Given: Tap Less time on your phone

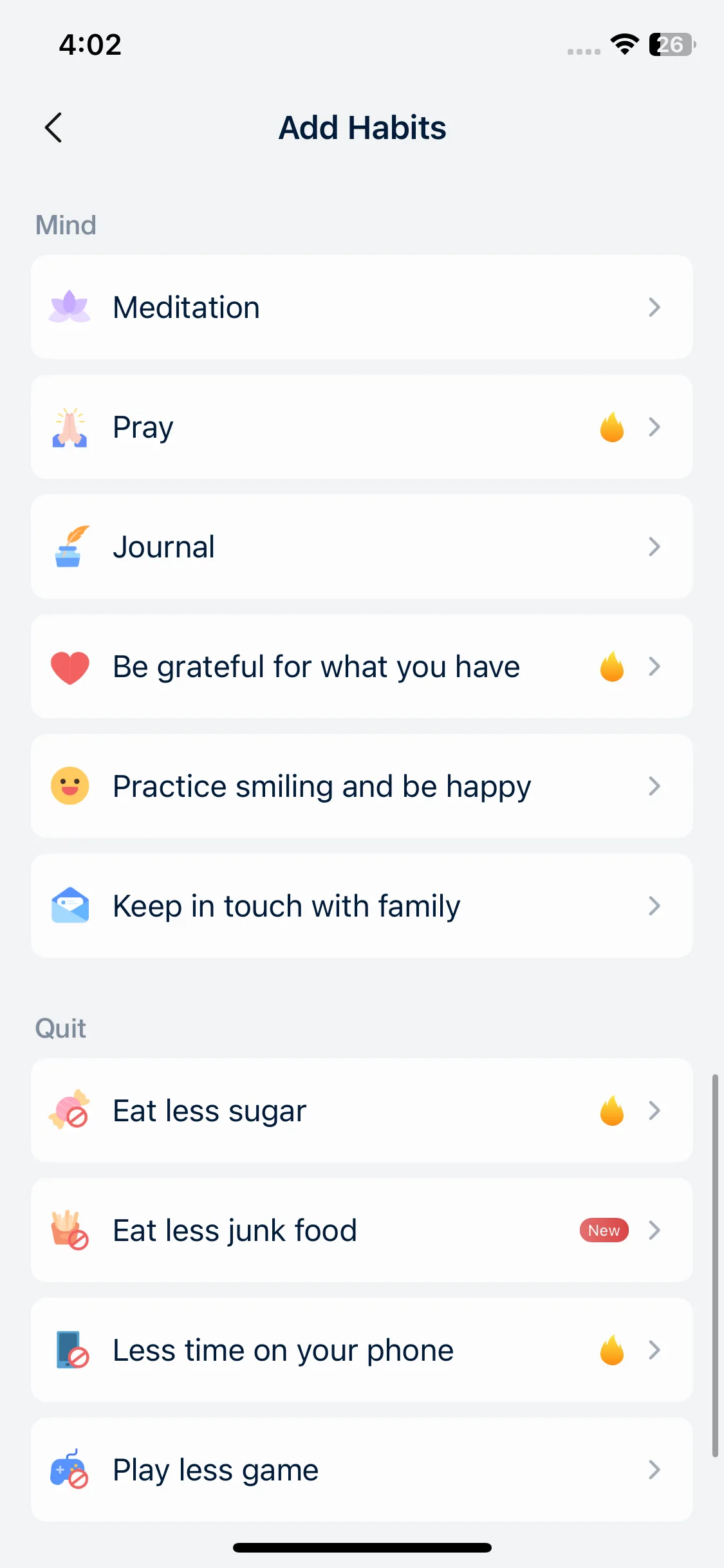Looking at the screenshot, I should click(361, 1350).
